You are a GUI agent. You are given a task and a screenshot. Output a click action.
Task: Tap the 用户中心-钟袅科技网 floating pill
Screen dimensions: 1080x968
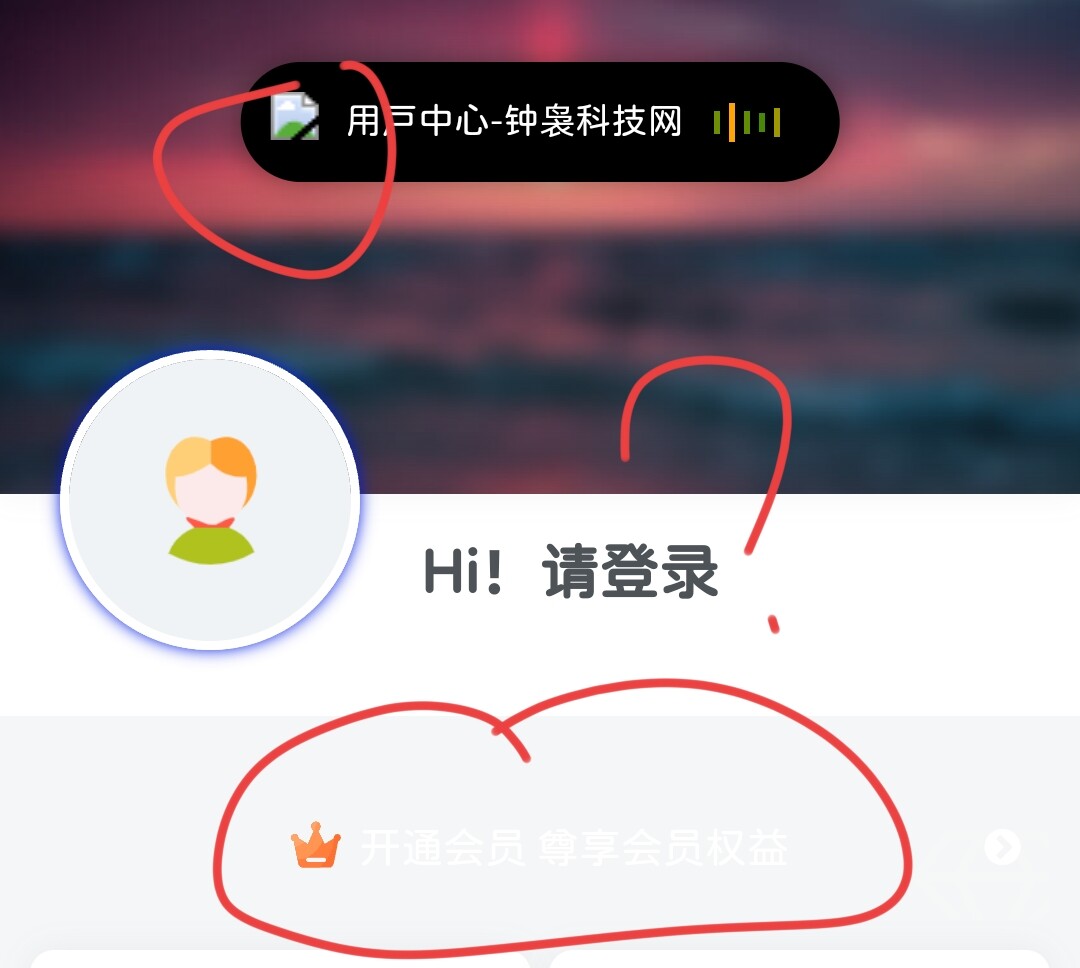coord(540,122)
